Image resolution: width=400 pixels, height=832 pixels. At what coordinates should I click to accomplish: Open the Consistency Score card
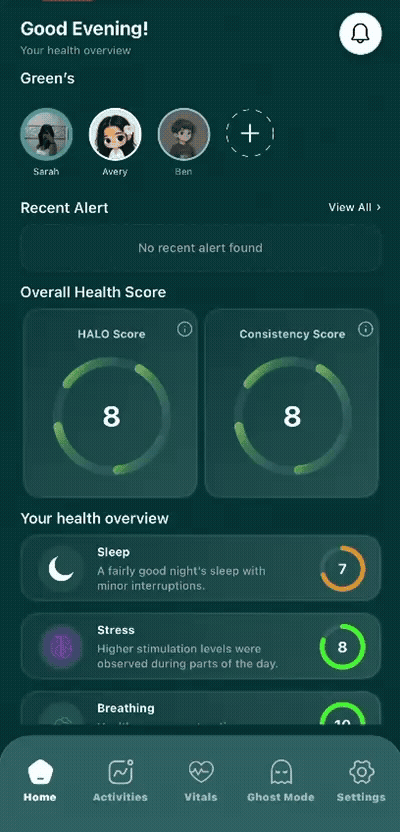tap(292, 403)
